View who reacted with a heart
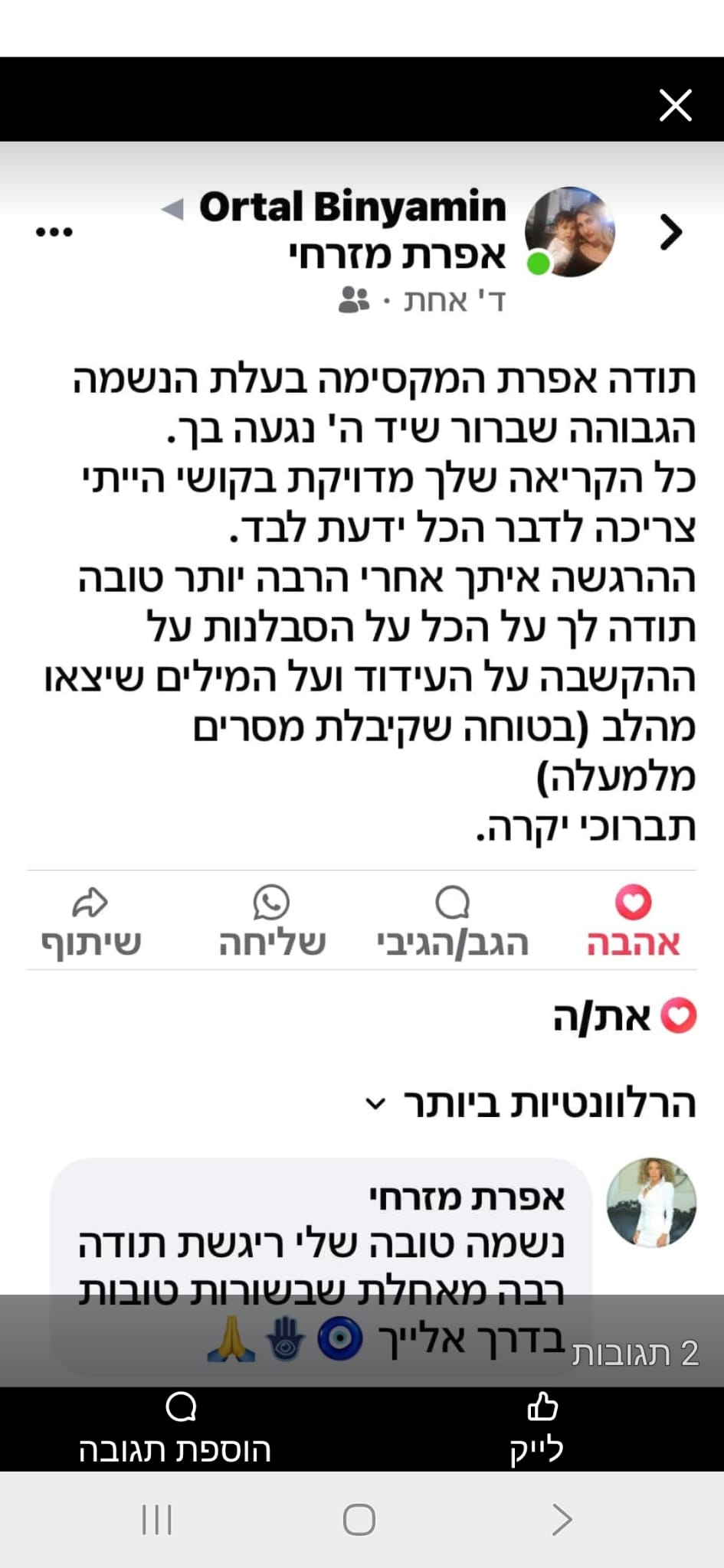The height and width of the screenshot is (1568, 724). (x=625, y=1017)
